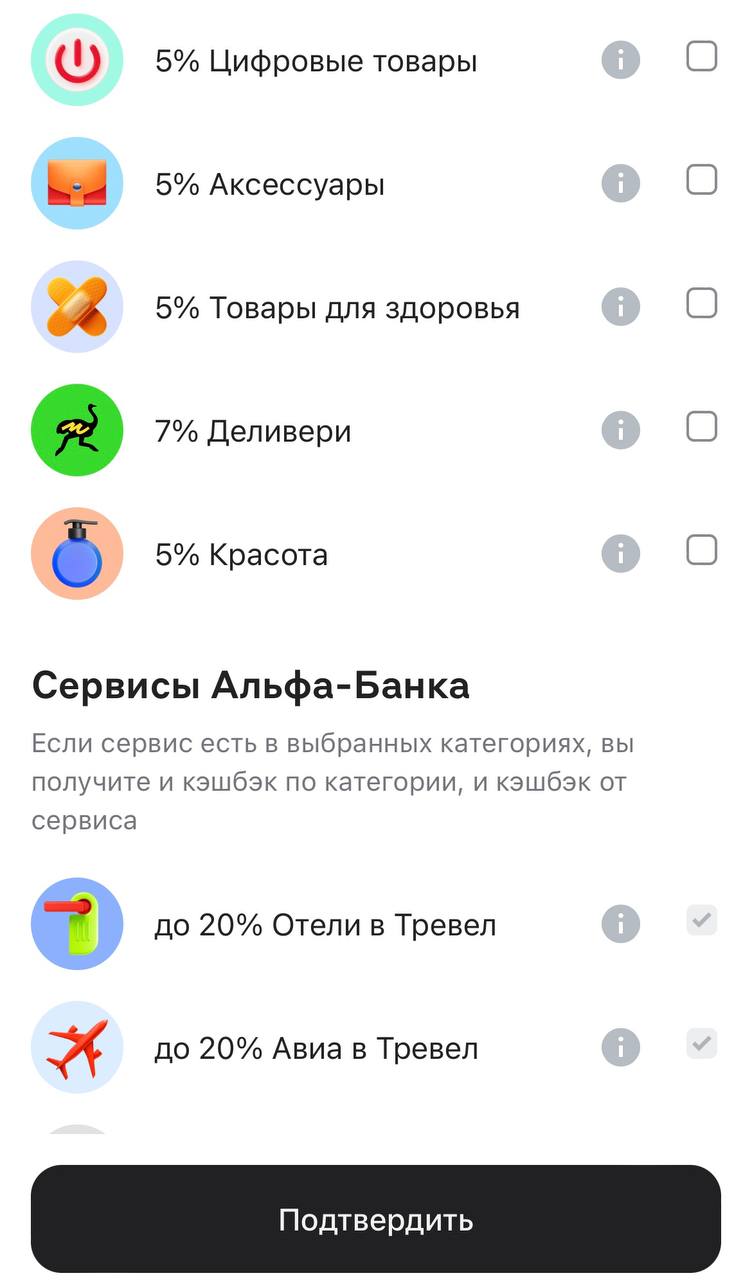Show info about Отели в Тревел

coord(620,924)
